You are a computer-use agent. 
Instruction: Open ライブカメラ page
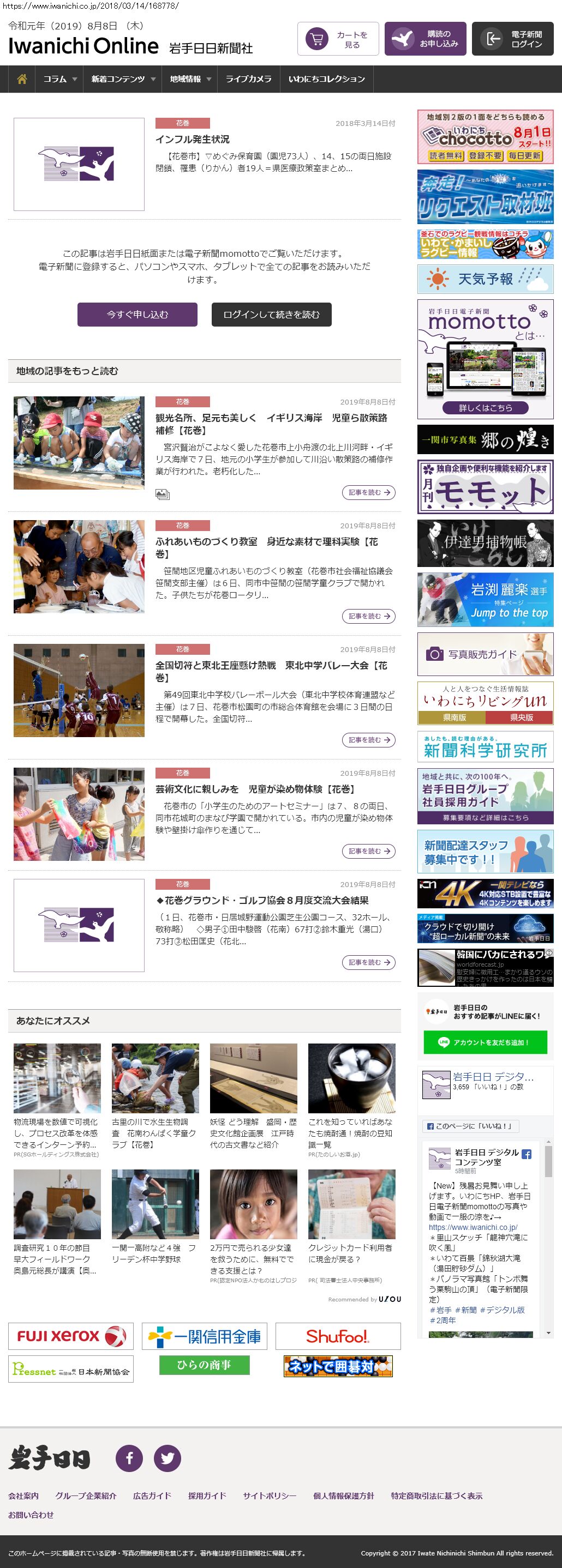tap(248, 79)
